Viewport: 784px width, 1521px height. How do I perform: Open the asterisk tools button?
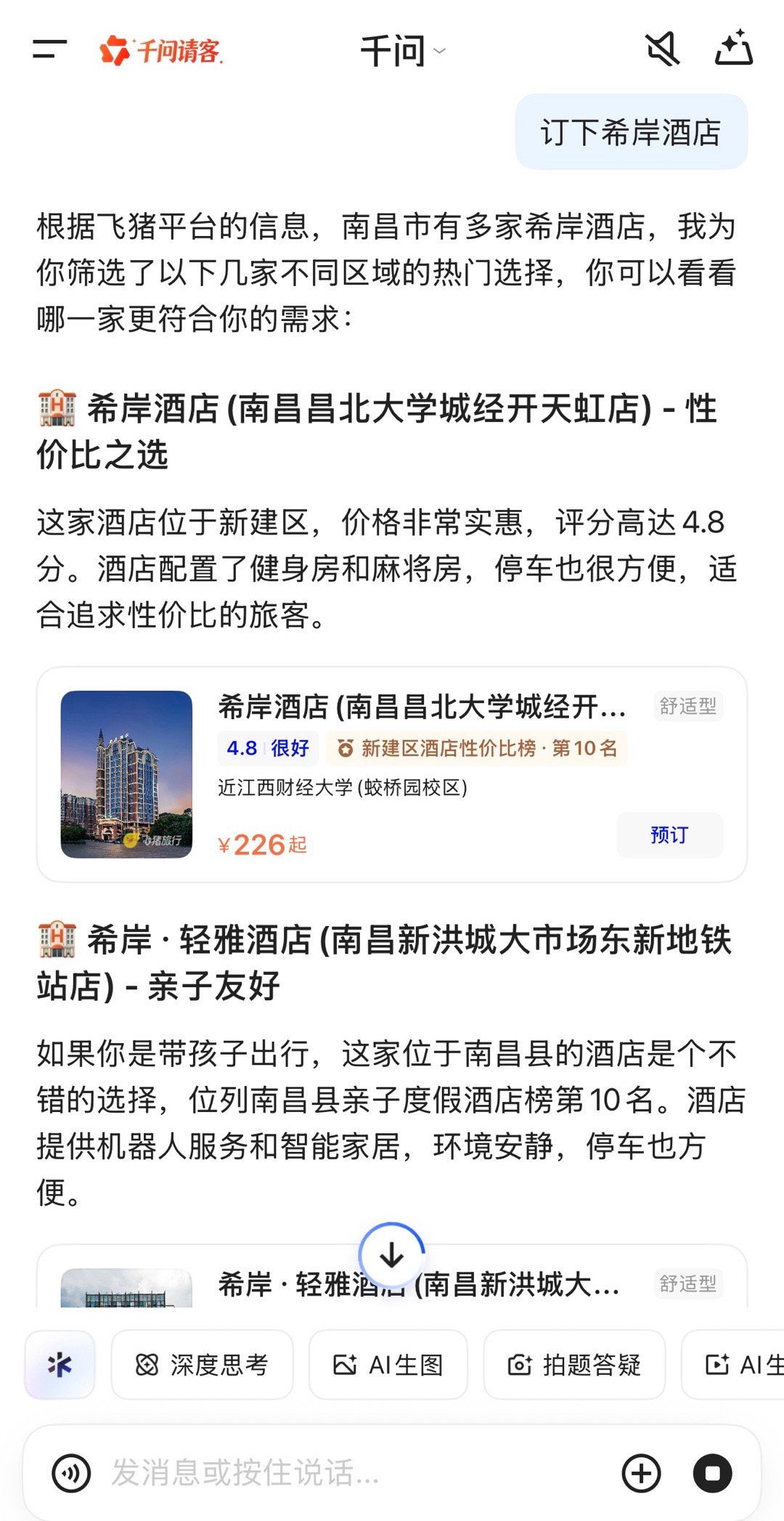(60, 1365)
